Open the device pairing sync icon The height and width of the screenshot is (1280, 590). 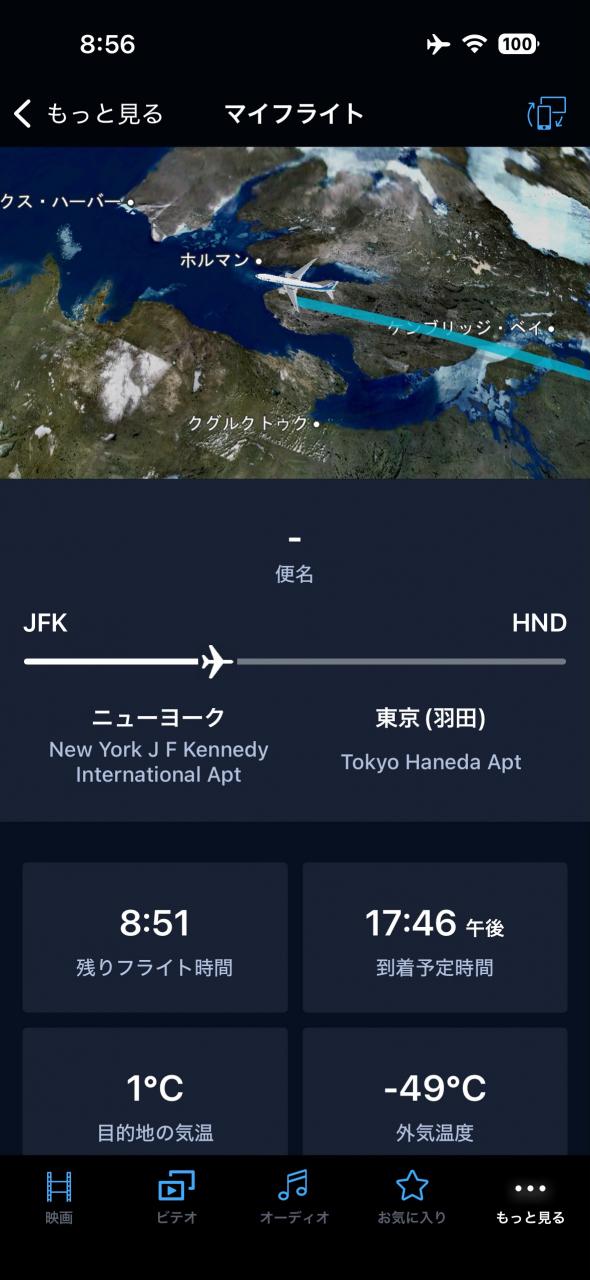[546, 114]
